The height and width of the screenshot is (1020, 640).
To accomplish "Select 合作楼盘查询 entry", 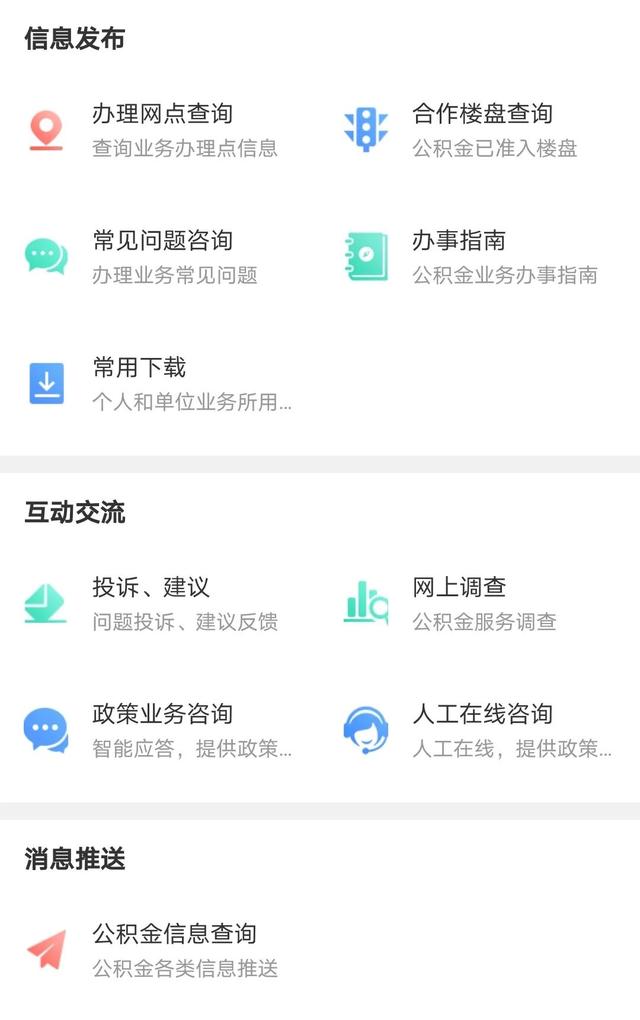I will pos(482,115).
